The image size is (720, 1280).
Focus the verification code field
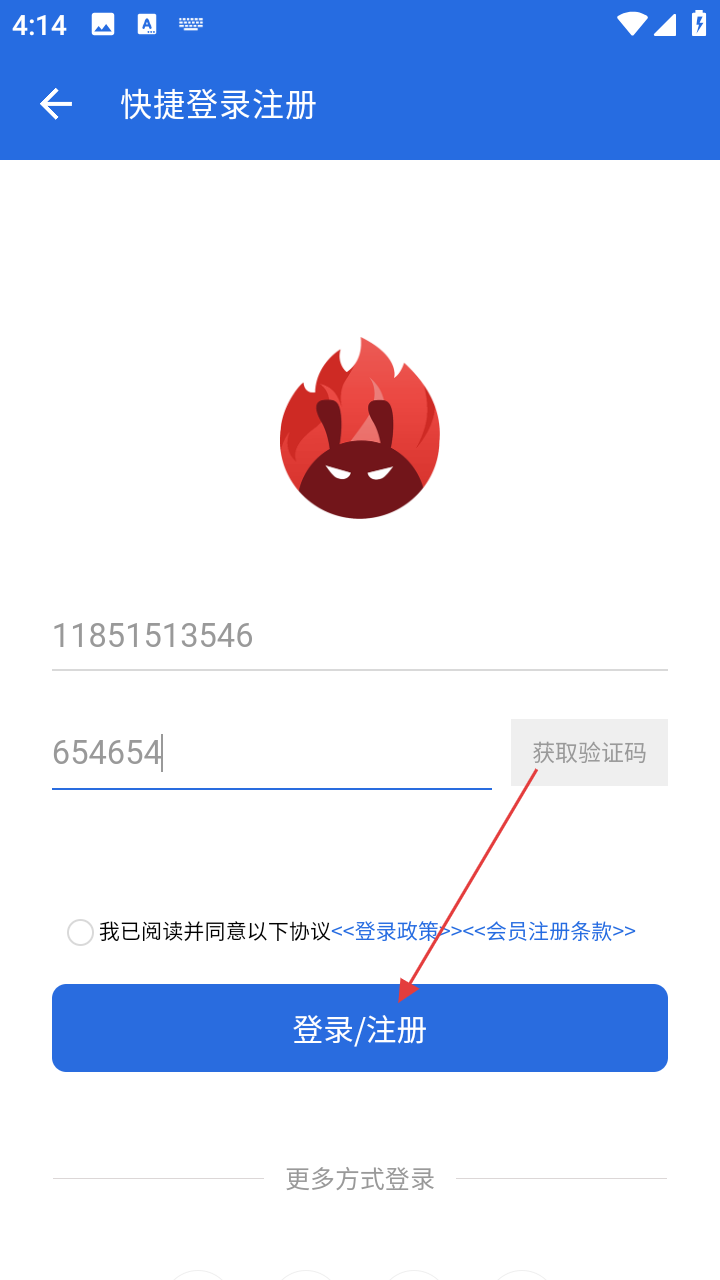pos(271,752)
